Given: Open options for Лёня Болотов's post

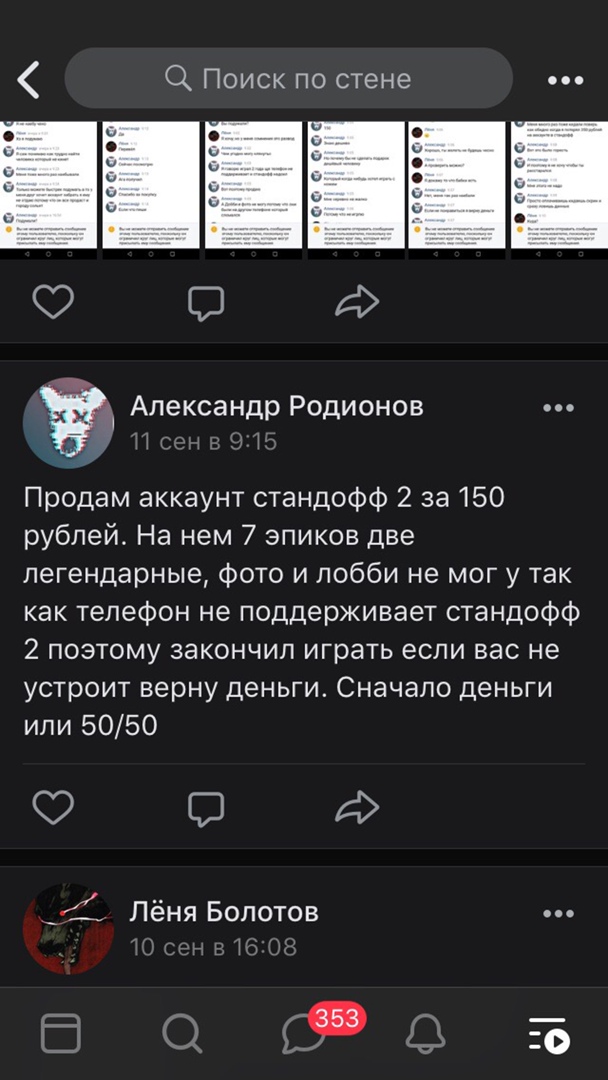Looking at the screenshot, I should click(558, 913).
